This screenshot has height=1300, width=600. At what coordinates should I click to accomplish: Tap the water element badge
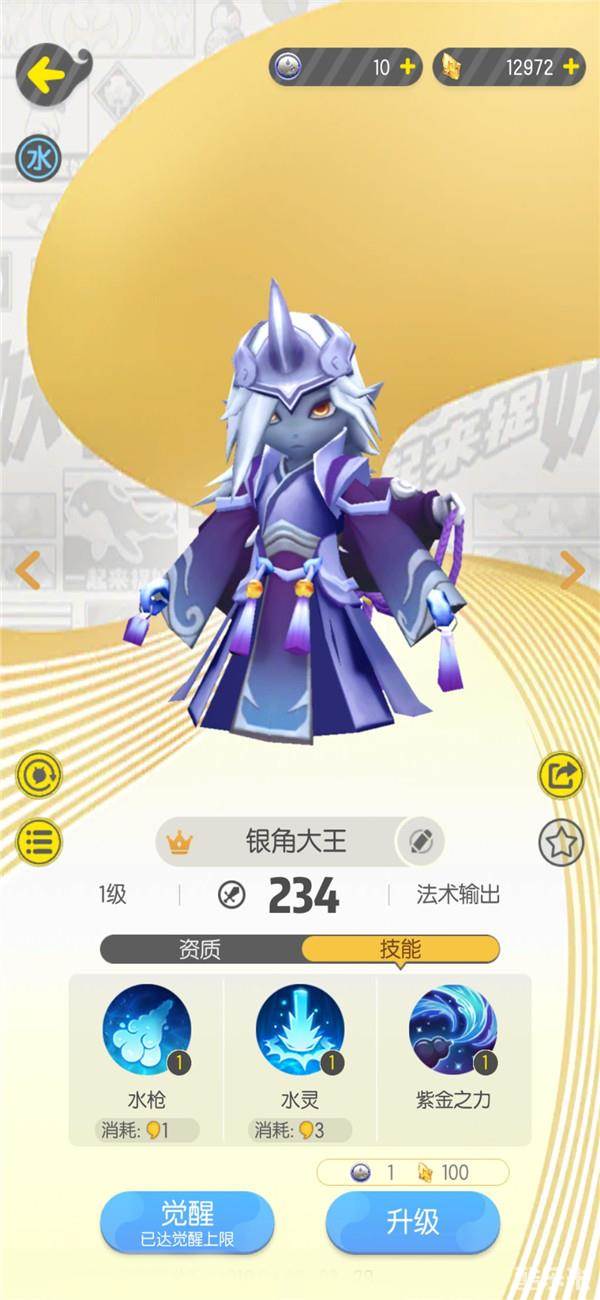point(38,157)
